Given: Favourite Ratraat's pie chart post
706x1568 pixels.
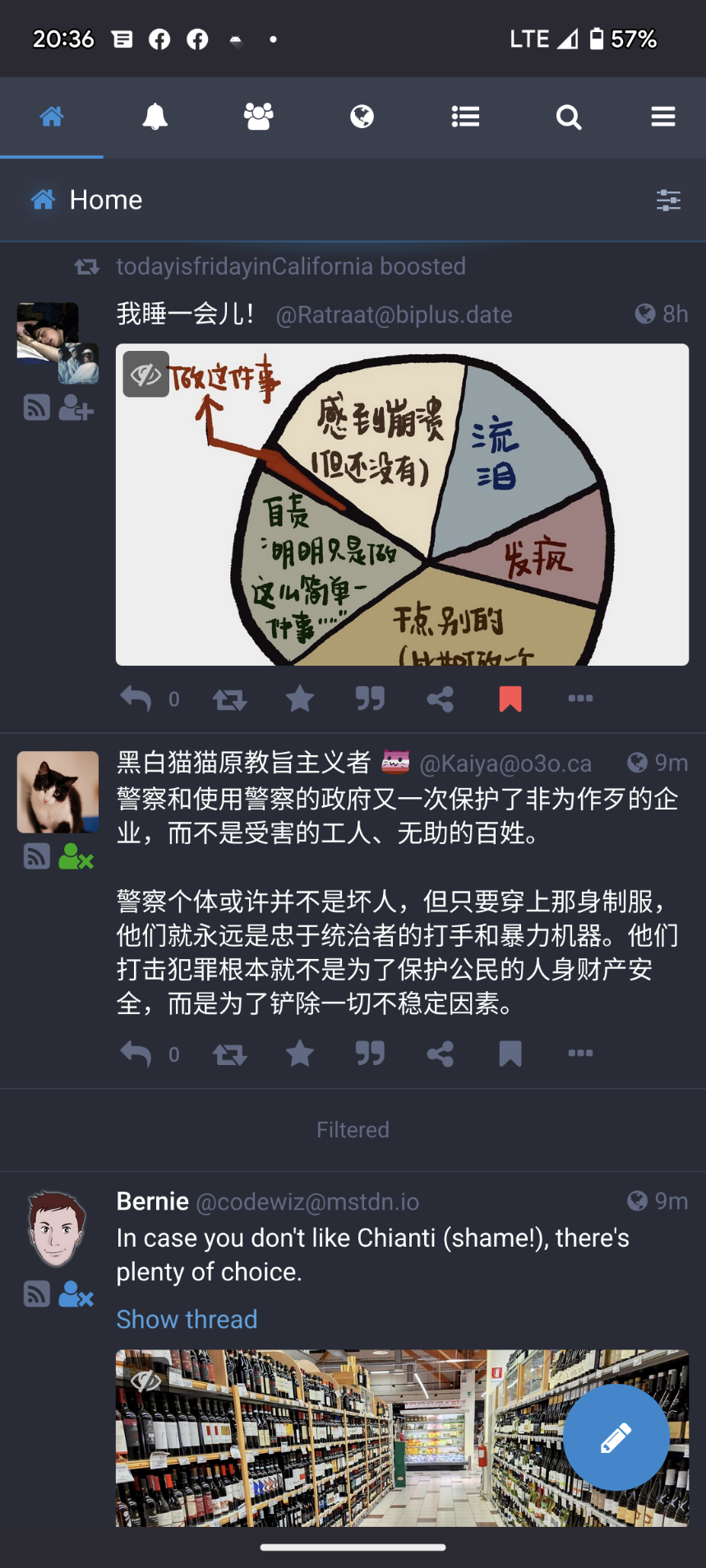Looking at the screenshot, I should 300,699.
